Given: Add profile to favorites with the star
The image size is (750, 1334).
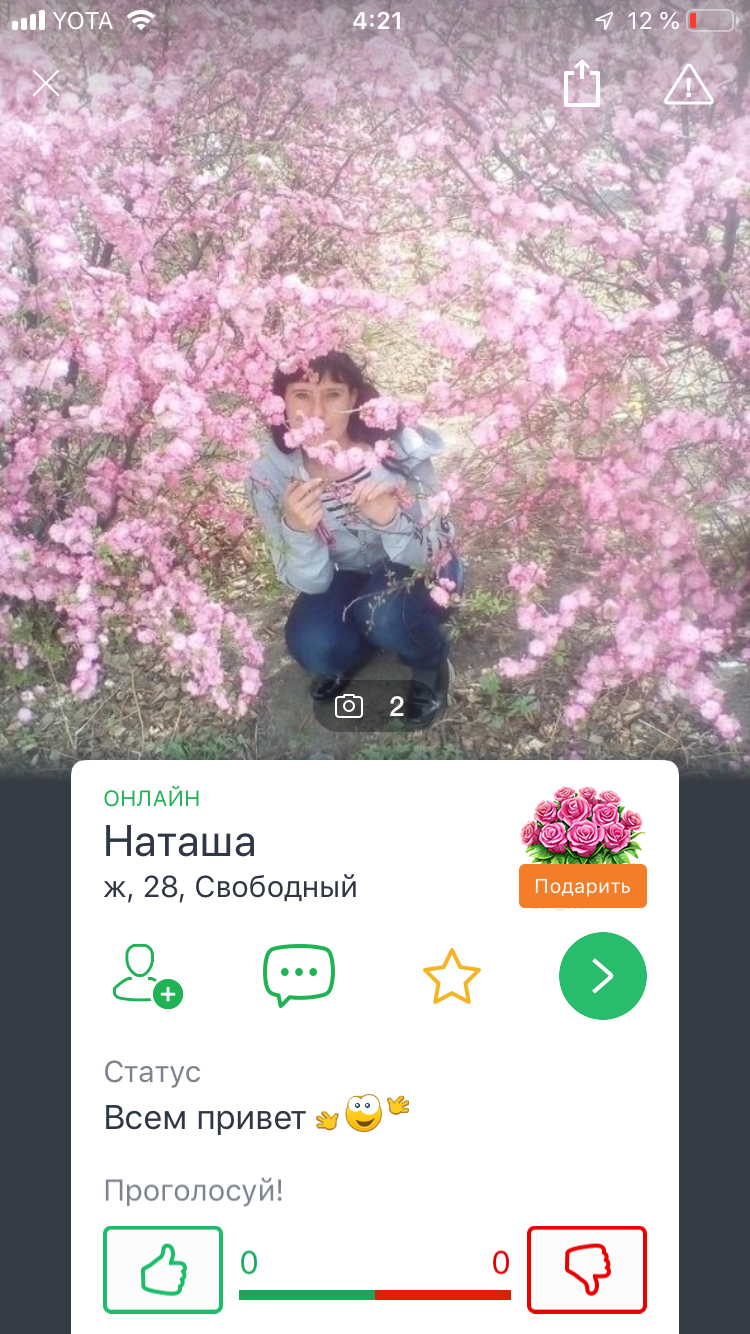Looking at the screenshot, I should 452,977.
